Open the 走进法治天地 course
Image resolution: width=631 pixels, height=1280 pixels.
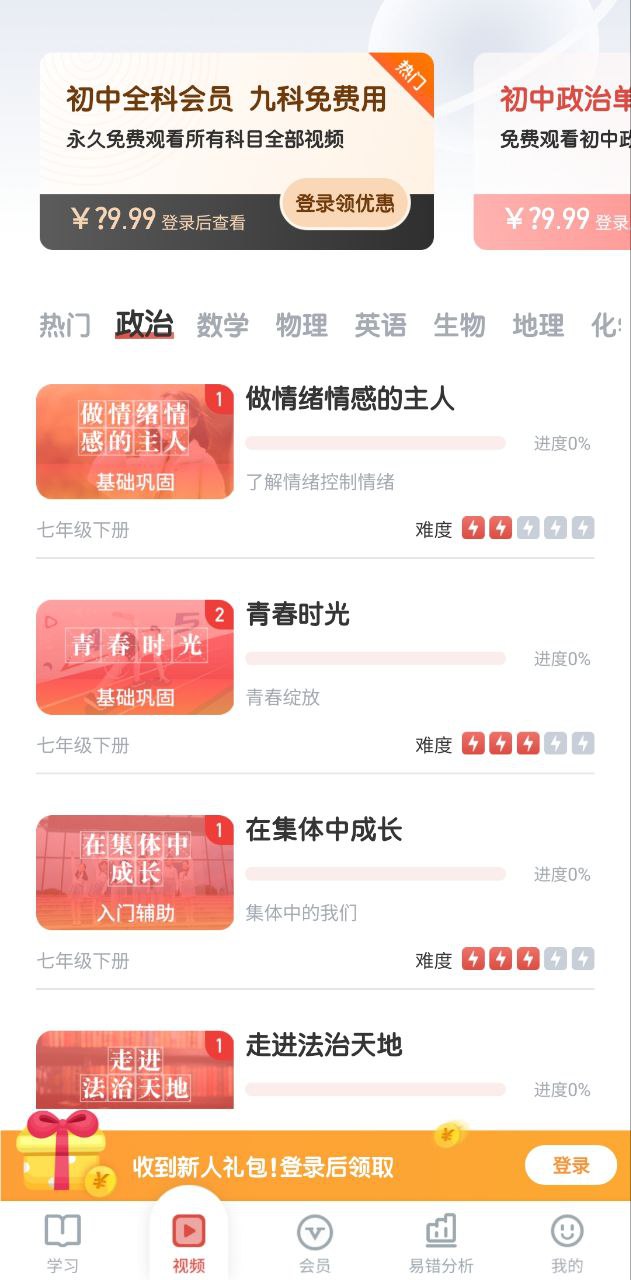point(324,1046)
